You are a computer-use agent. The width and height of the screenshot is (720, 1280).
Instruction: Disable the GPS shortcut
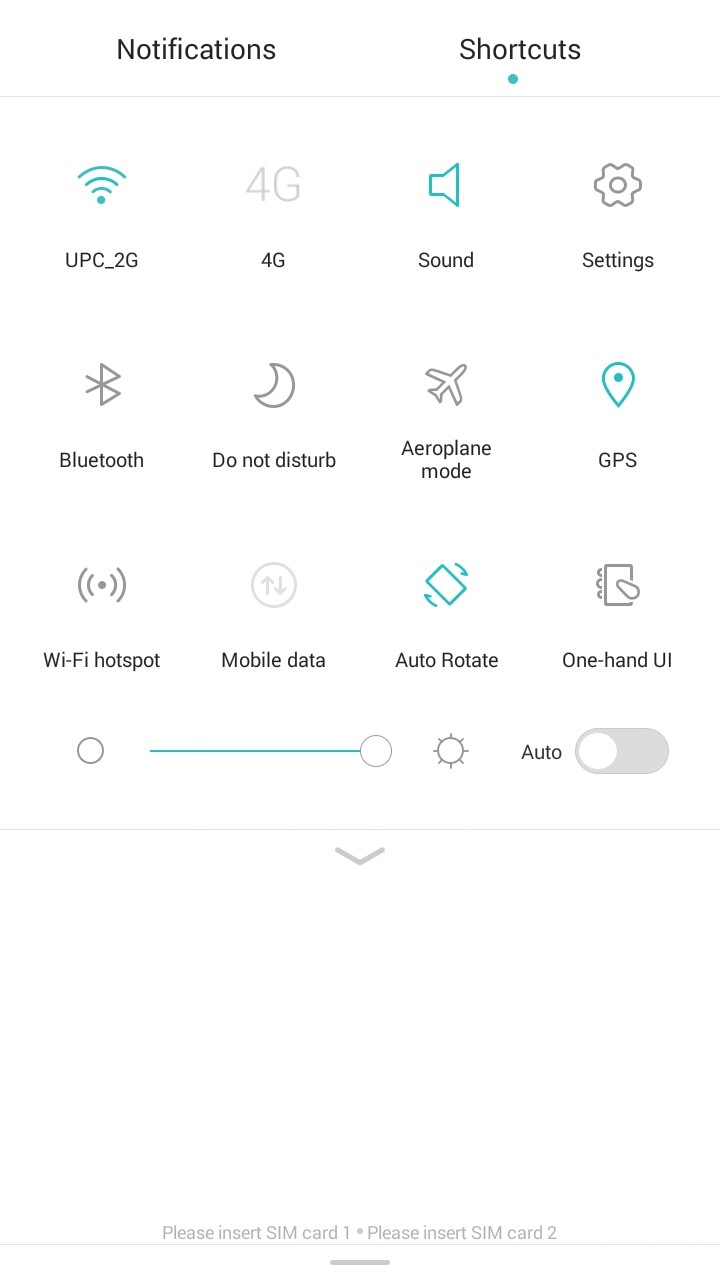tap(617, 386)
